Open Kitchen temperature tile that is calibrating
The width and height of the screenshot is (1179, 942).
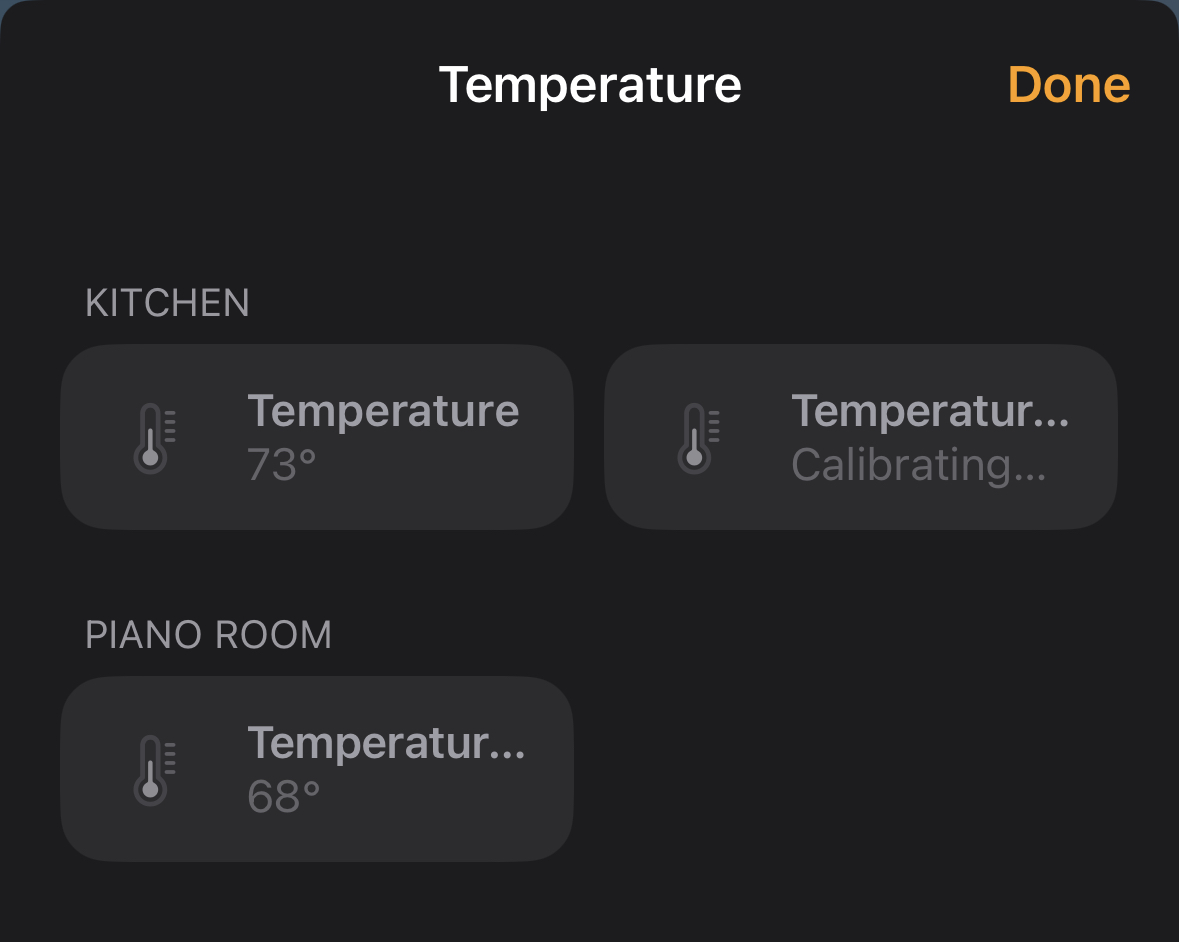(x=860, y=437)
